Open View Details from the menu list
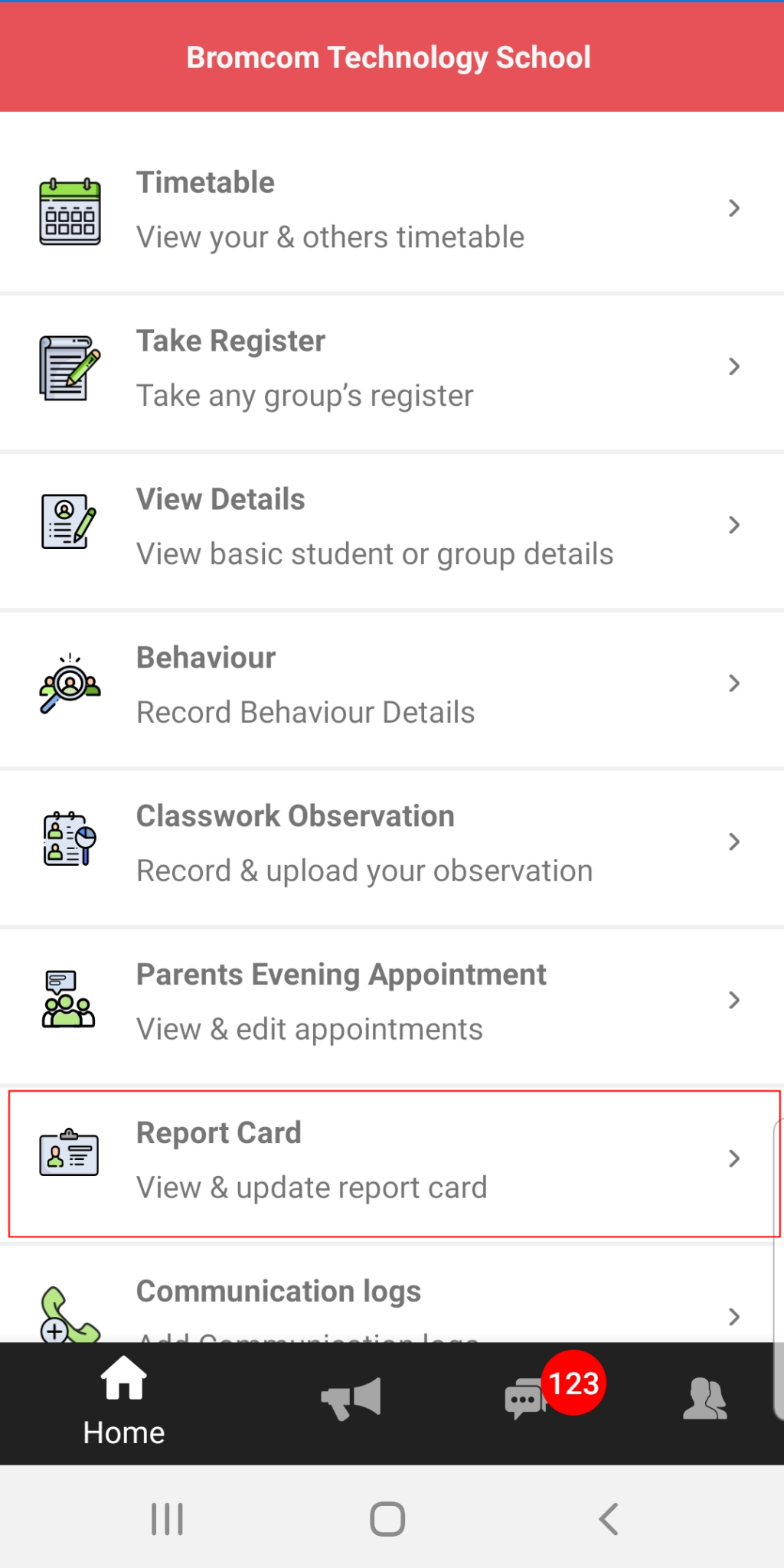784x1568 pixels. [x=392, y=526]
